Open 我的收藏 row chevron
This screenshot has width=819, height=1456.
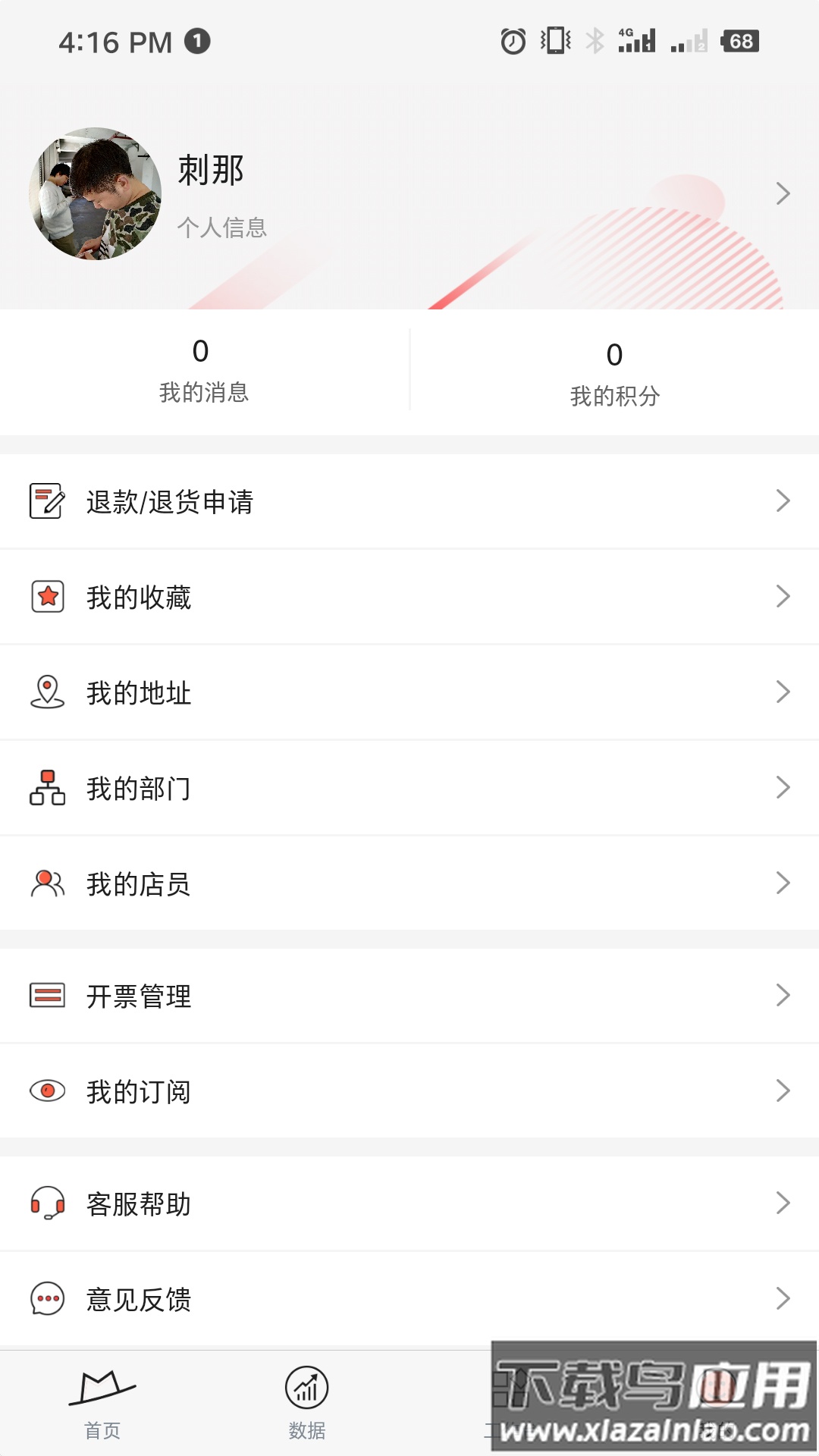pos(784,597)
